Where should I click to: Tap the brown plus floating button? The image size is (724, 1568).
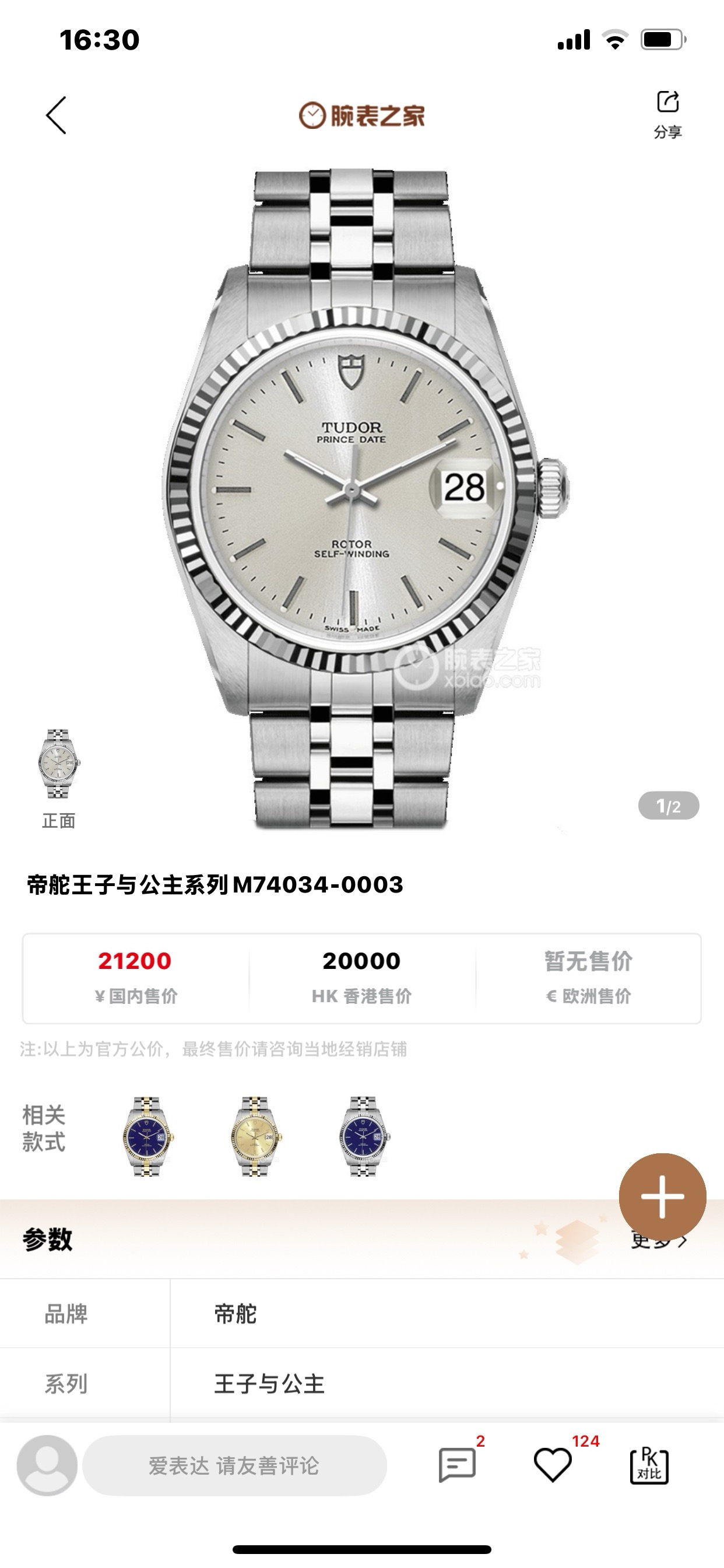(x=662, y=1196)
